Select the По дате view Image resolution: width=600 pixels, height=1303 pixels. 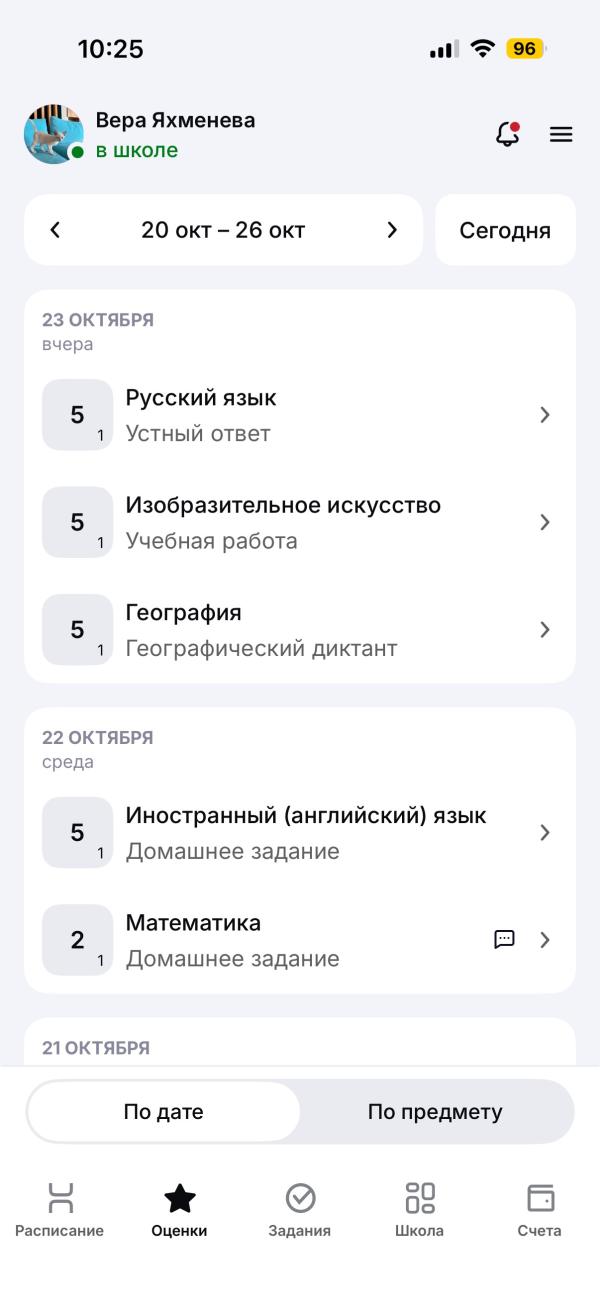tap(164, 1111)
